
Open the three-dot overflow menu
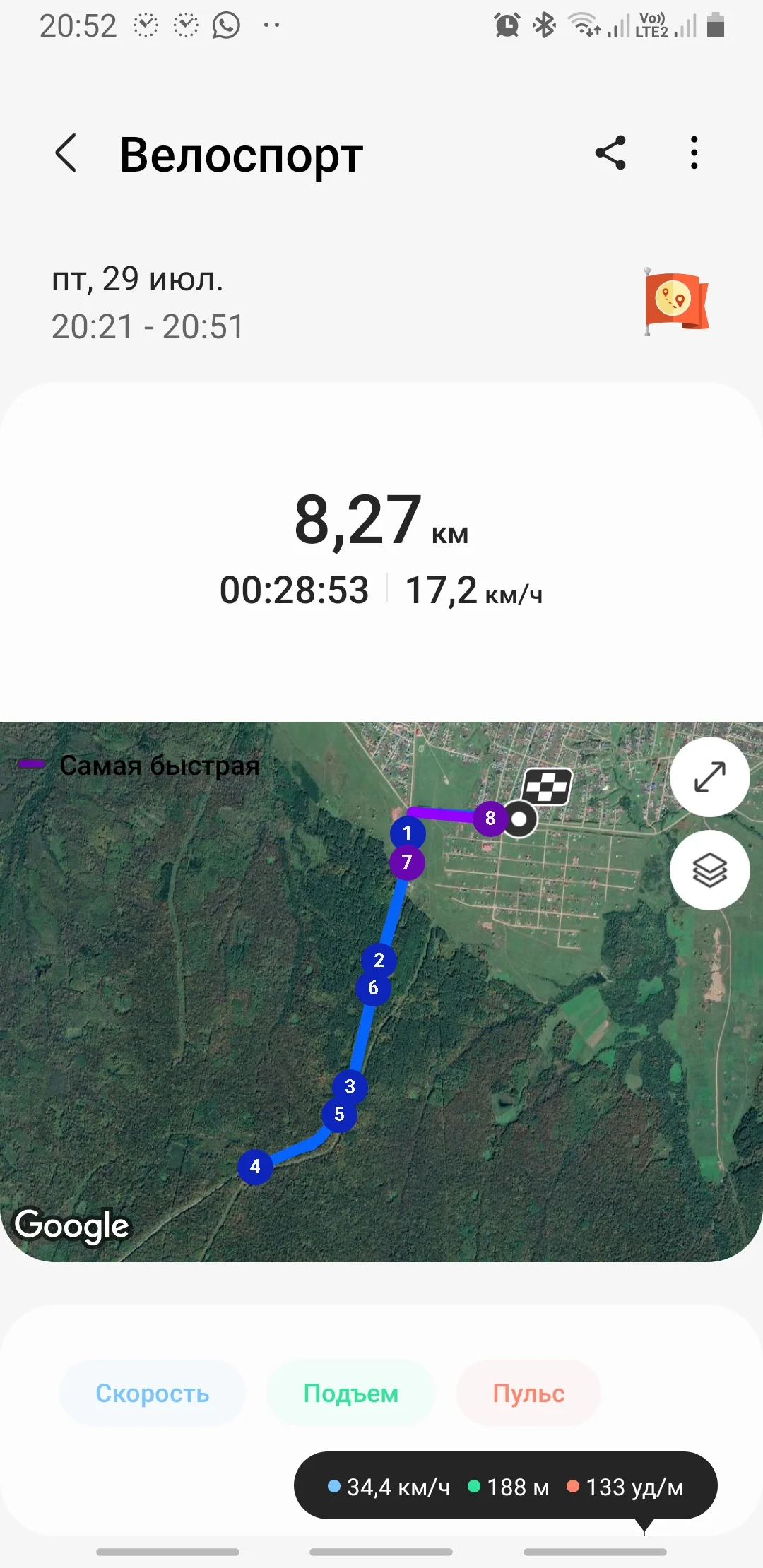click(694, 153)
